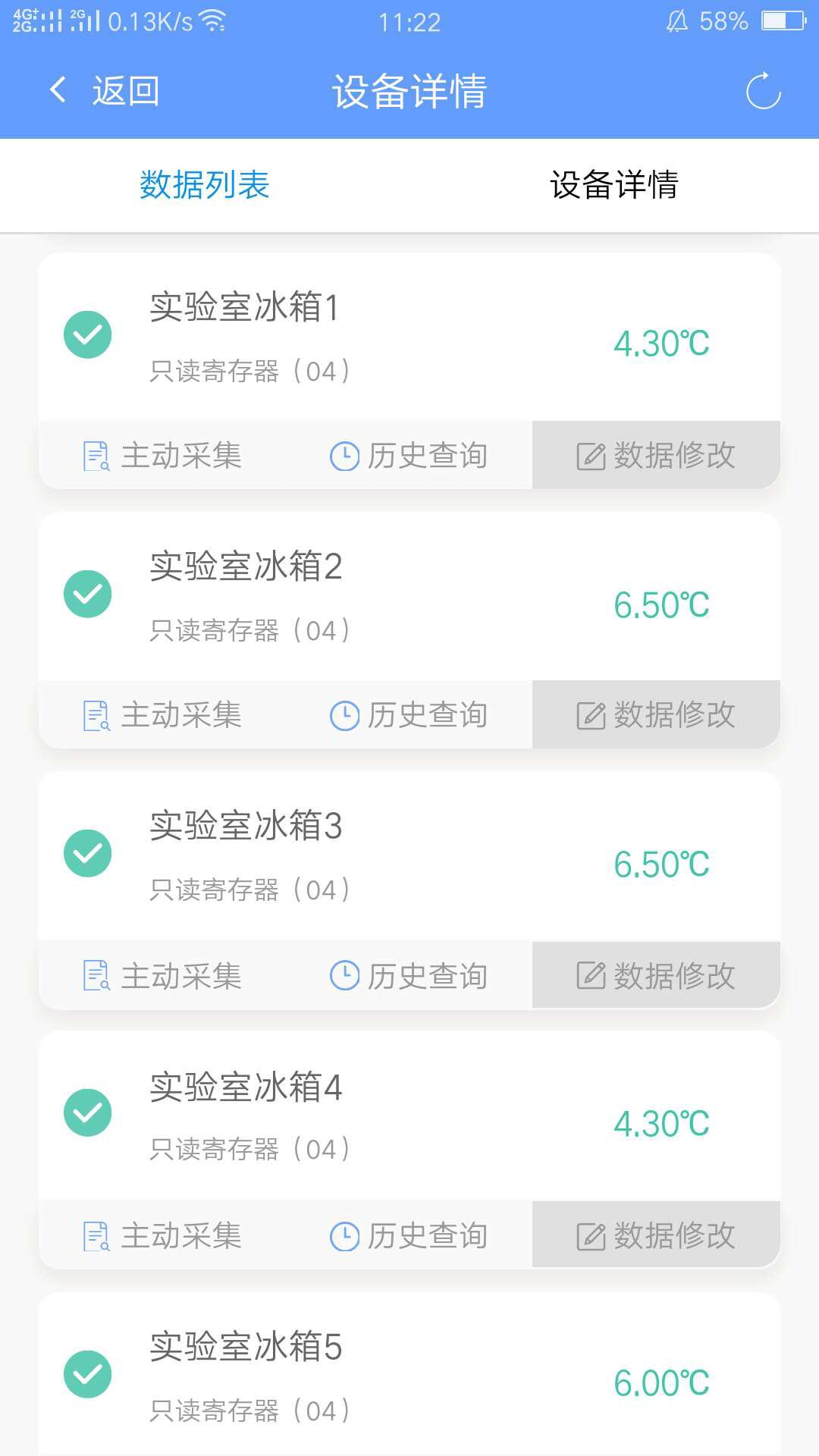Open 历史查询 for 实验室冰箱4

(409, 1235)
